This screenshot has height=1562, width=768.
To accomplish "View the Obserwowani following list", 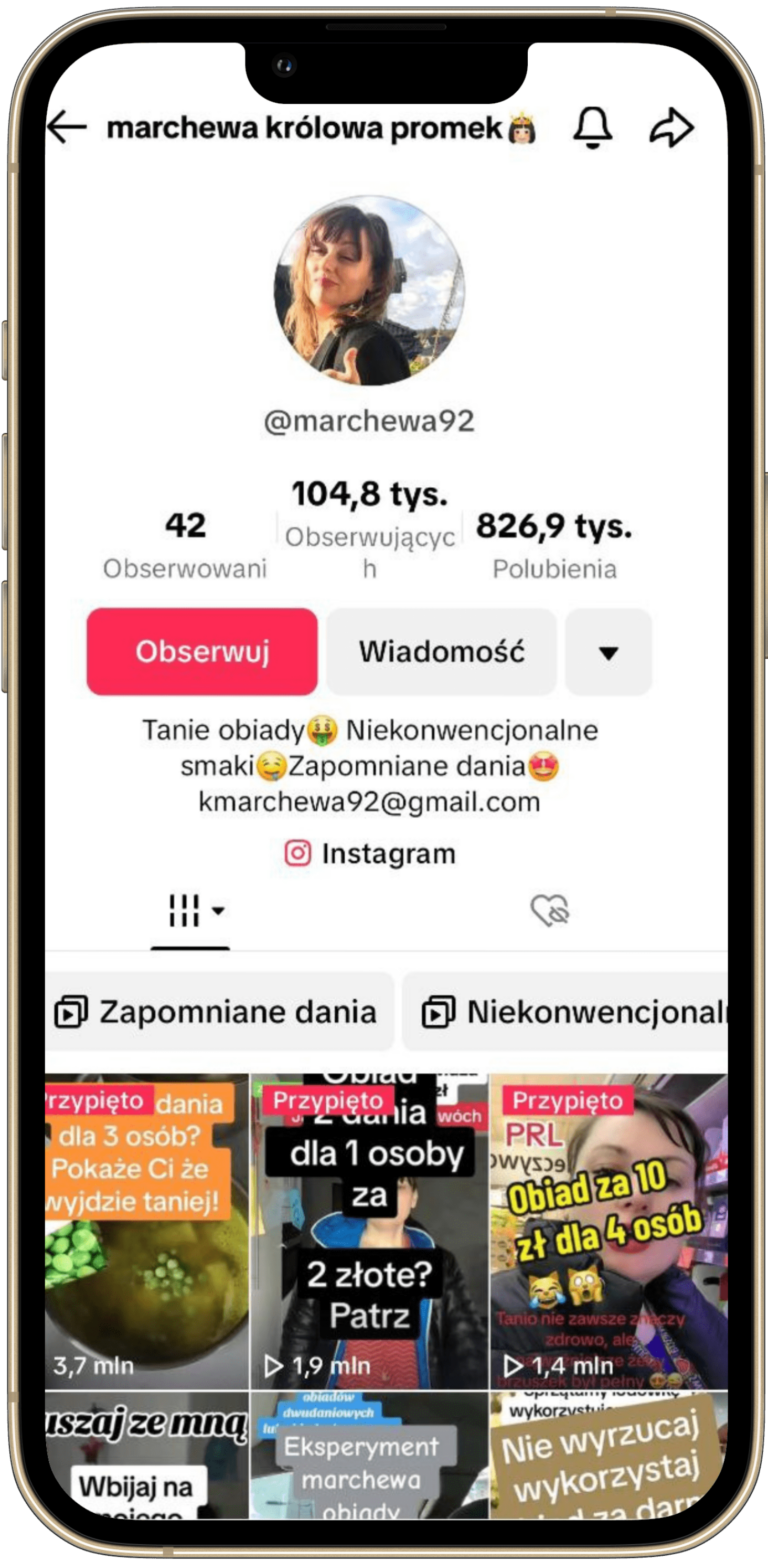I will pyautogui.click(x=185, y=543).
